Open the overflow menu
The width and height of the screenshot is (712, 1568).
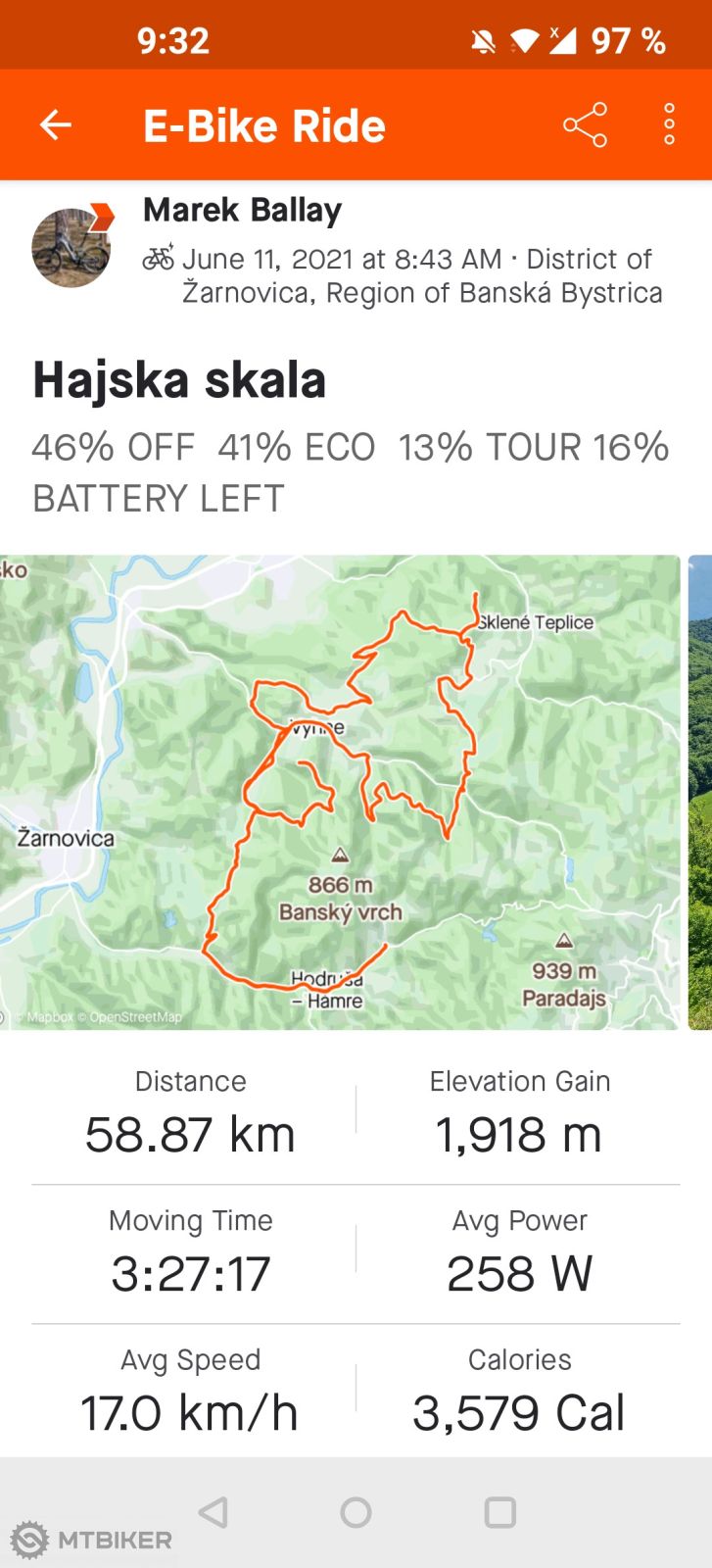(x=669, y=125)
